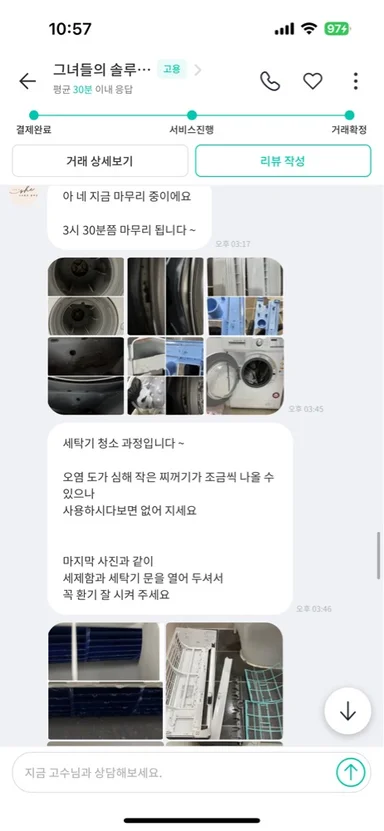This screenshot has height=831, width=384.
Task: Call the provider via phone icon
Action: (270, 81)
